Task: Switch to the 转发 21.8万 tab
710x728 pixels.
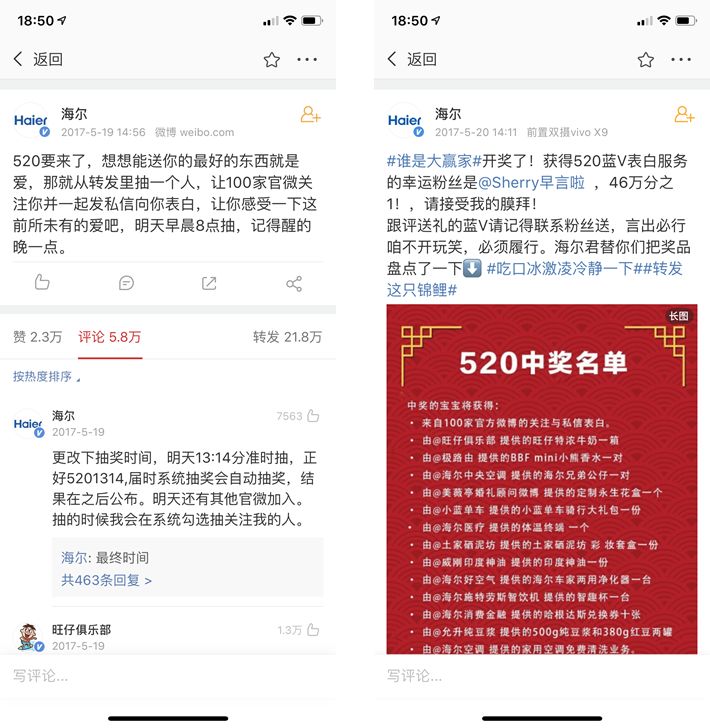Action: click(287, 337)
